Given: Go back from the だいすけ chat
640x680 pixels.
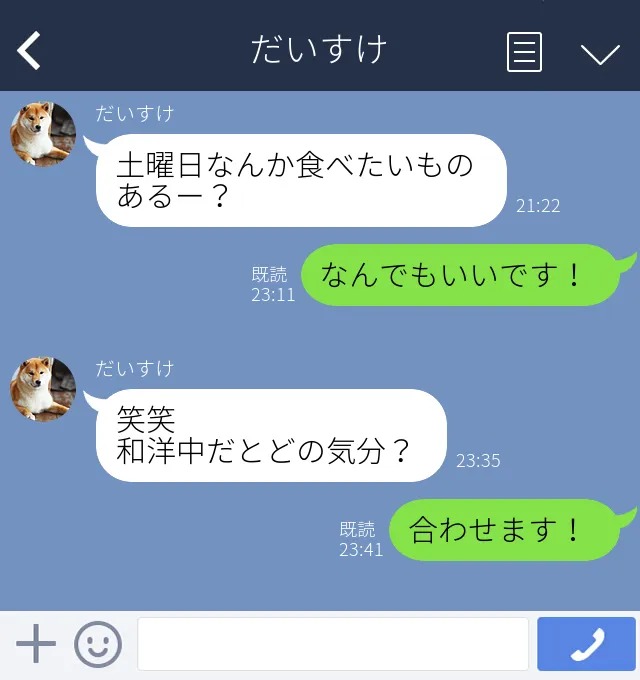Looking at the screenshot, I should pyautogui.click(x=29, y=51).
